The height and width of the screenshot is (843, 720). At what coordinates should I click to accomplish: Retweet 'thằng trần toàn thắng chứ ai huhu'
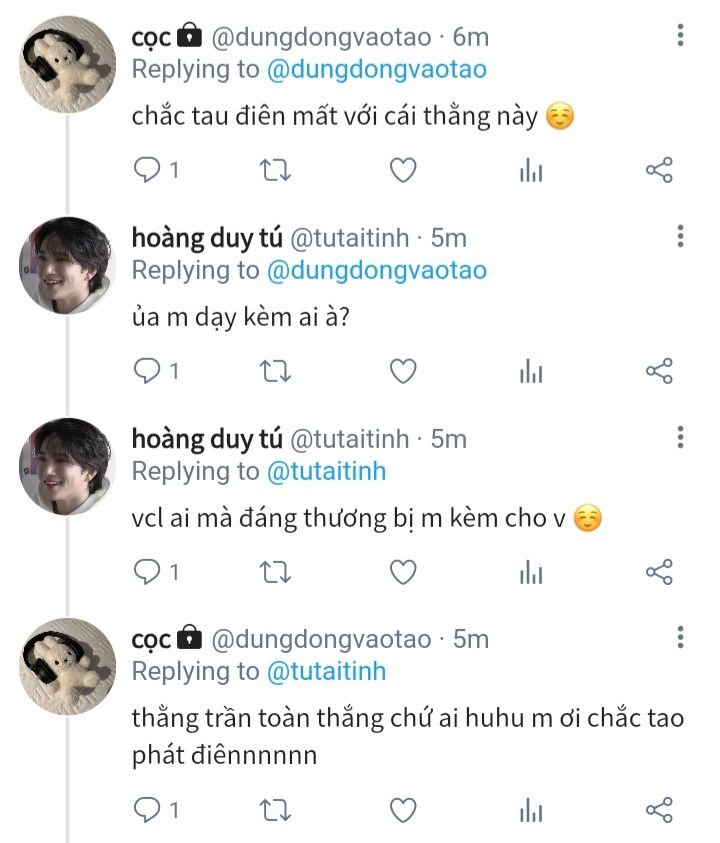[x=275, y=808]
